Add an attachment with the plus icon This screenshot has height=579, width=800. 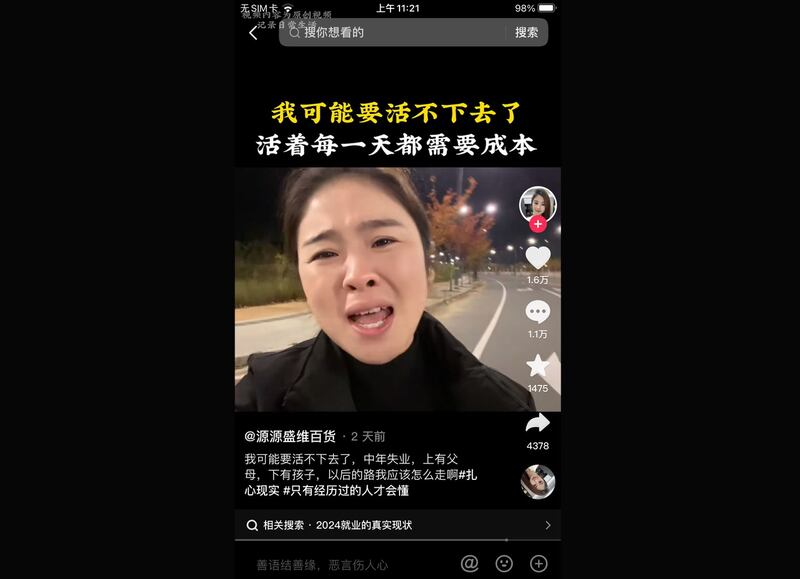pyautogui.click(x=539, y=564)
